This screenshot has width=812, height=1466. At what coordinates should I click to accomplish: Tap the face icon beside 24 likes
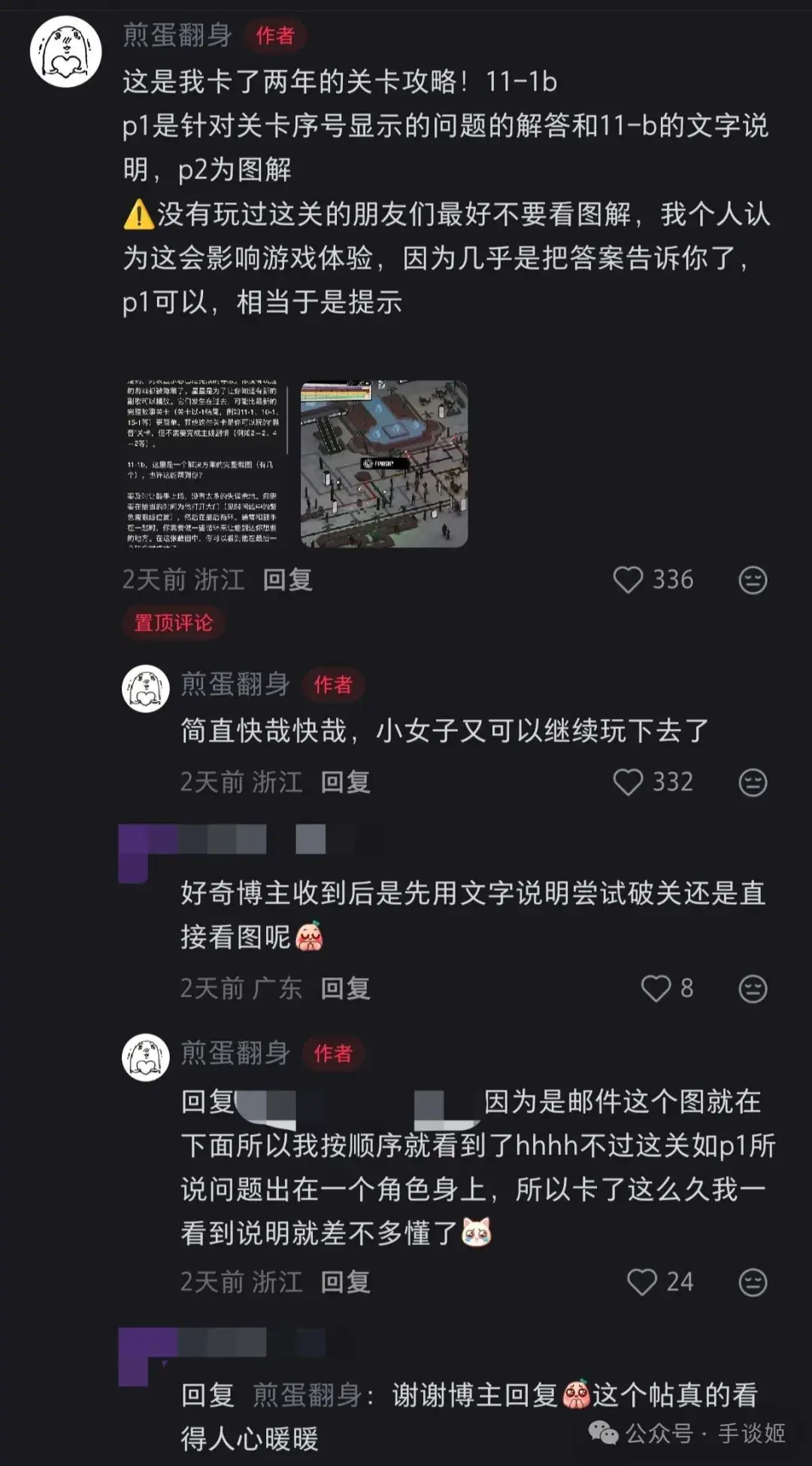coord(753,1282)
